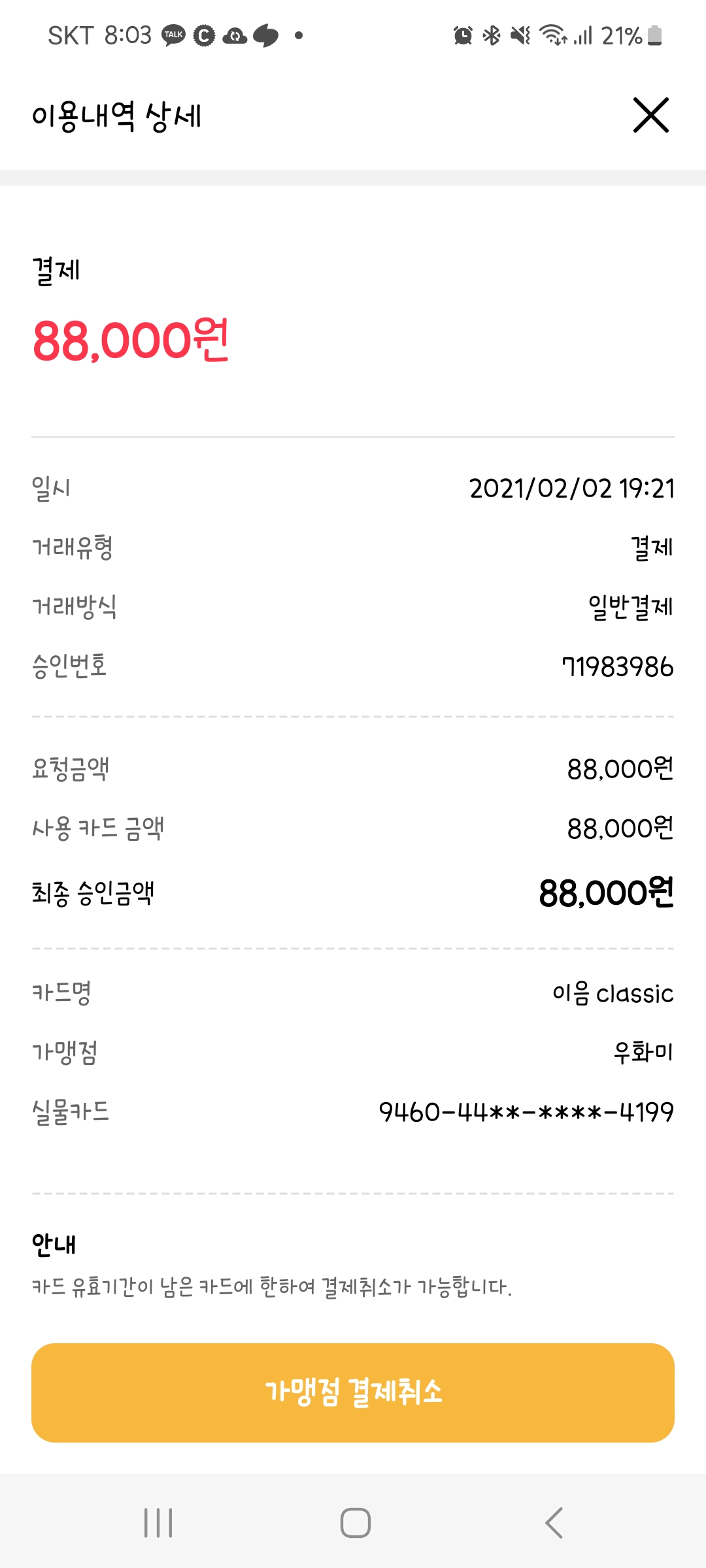Close the 이용내역 상세 screen
This screenshot has height=1568, width=706.
click(650, 116)
